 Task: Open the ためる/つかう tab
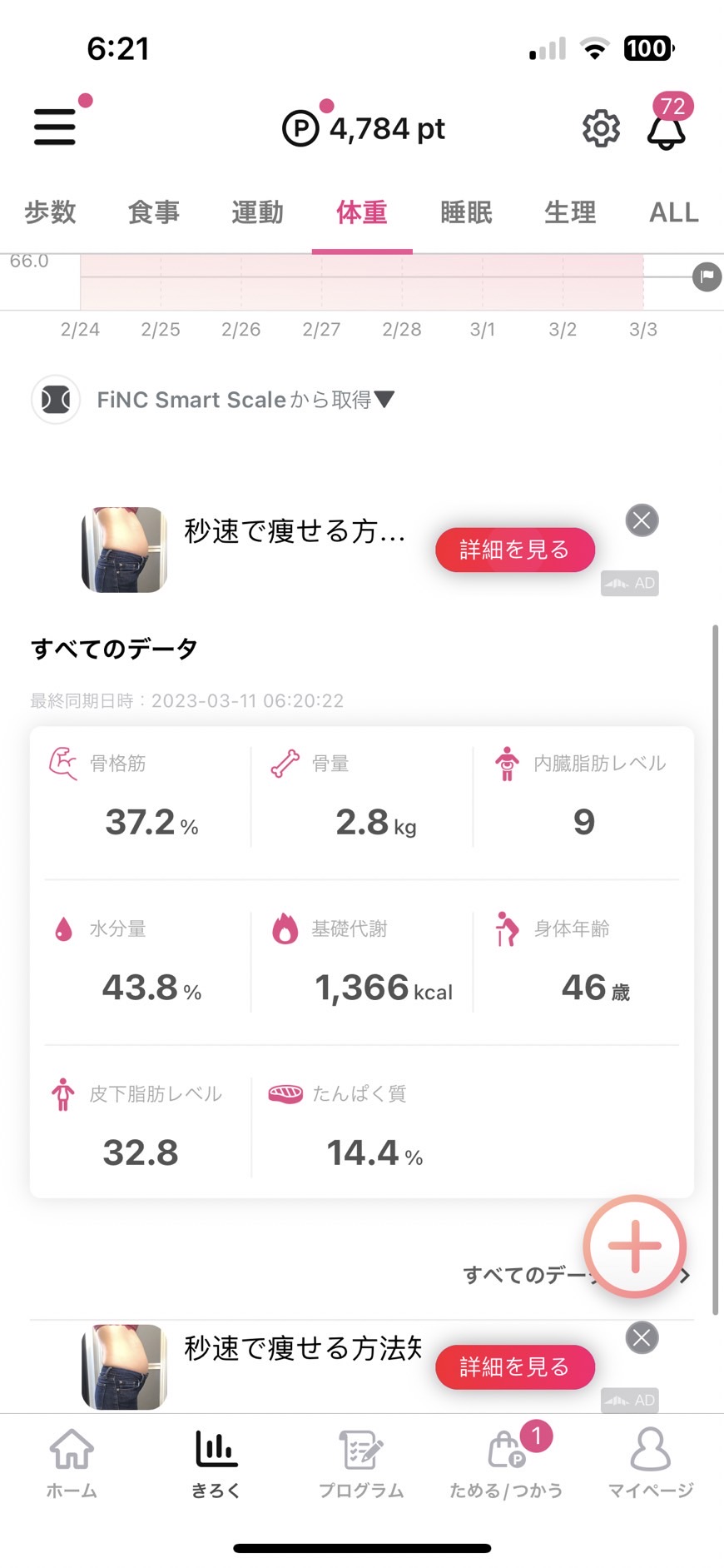click(507, 1463)
